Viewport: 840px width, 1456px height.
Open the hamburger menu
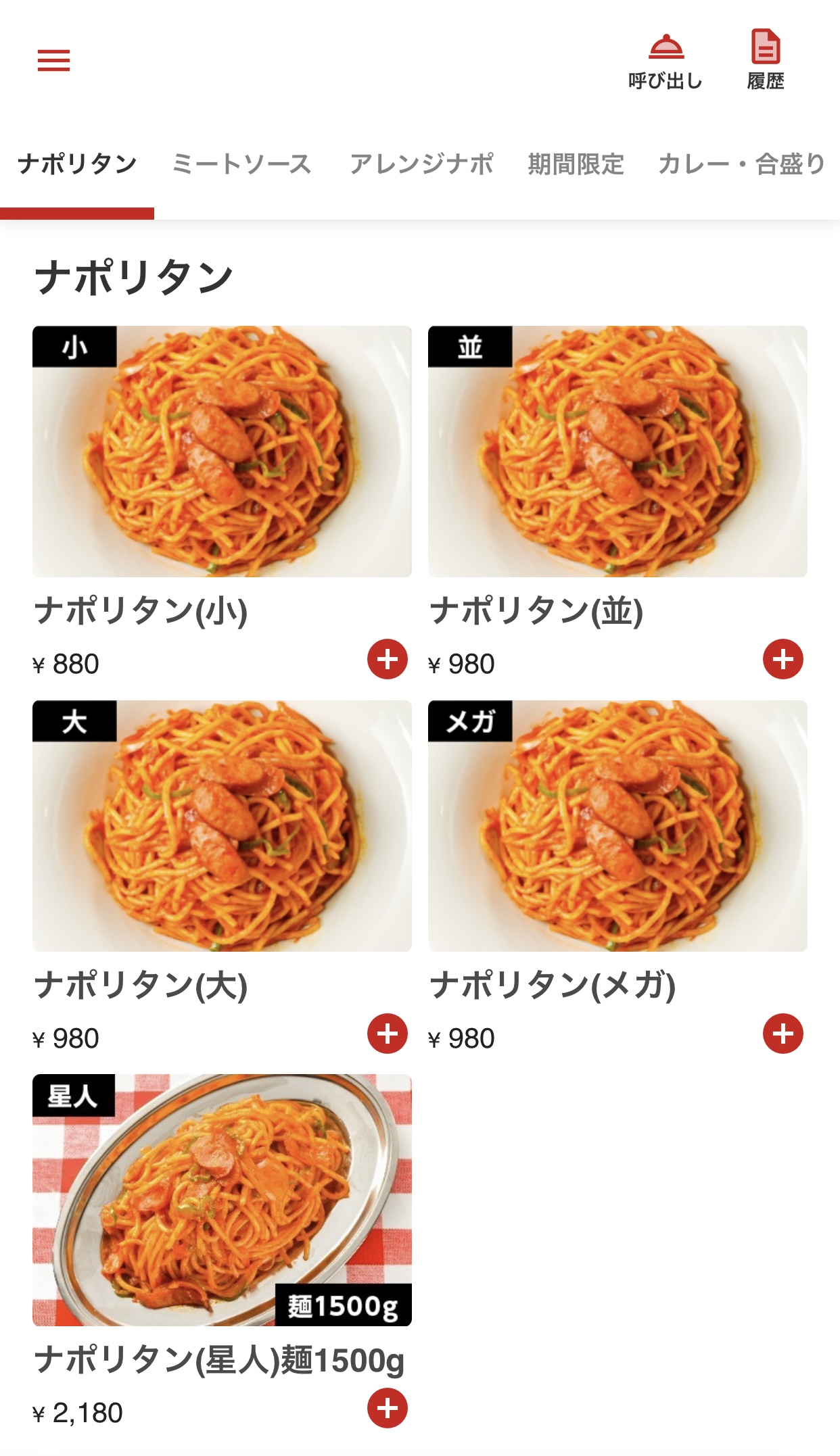point(53,60)
